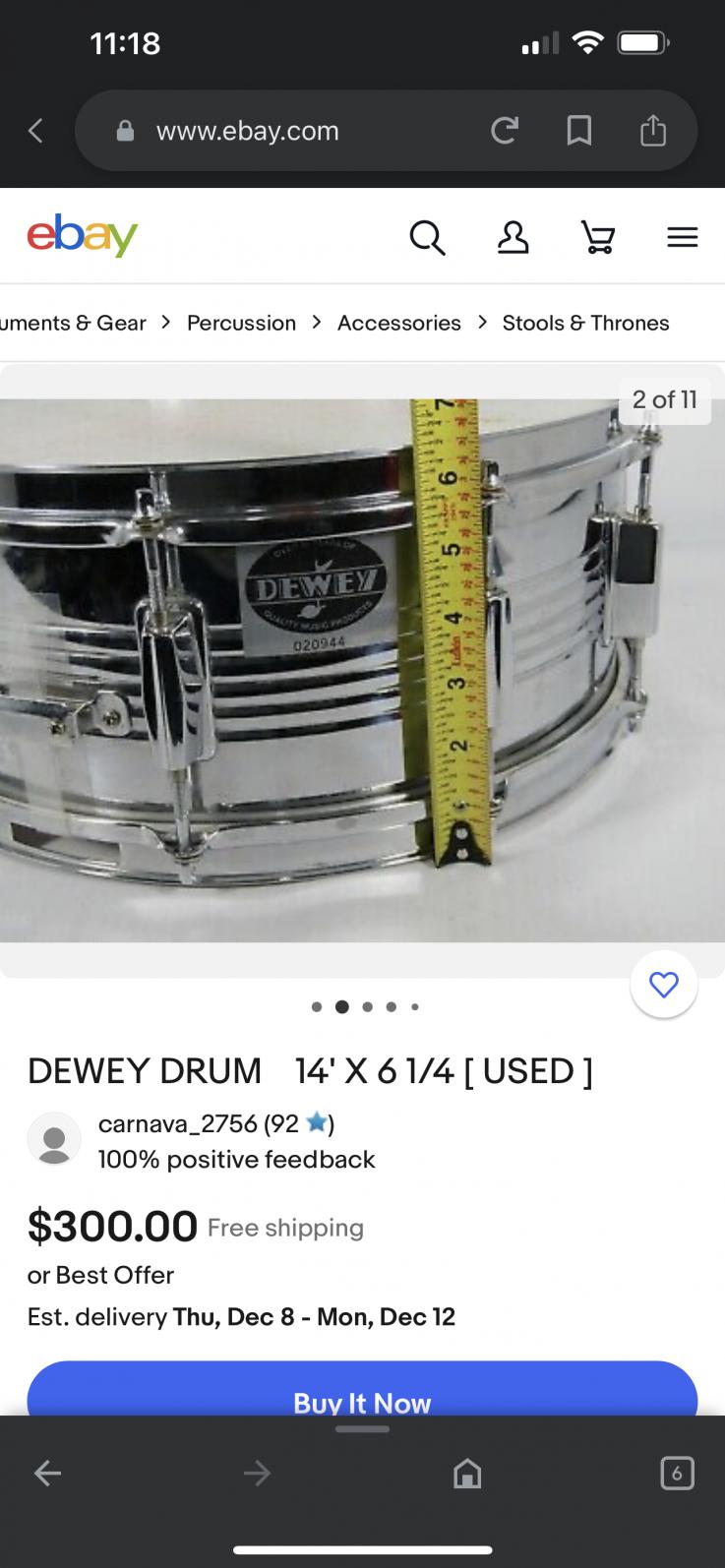The image size is (725, 1568).
Task: Tap the www.ebay.com address bar
Action: click(246, 131)
